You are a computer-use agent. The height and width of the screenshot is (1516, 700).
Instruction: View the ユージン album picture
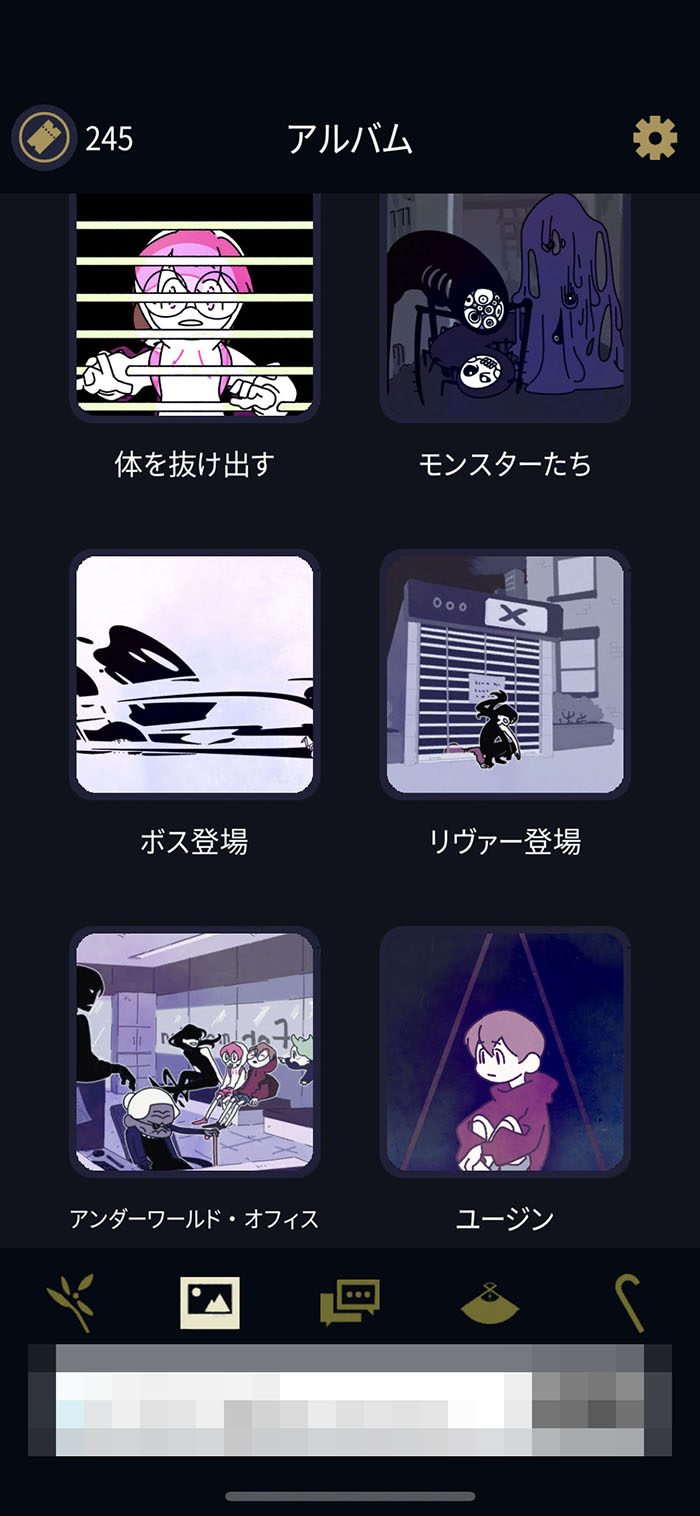505,1051
